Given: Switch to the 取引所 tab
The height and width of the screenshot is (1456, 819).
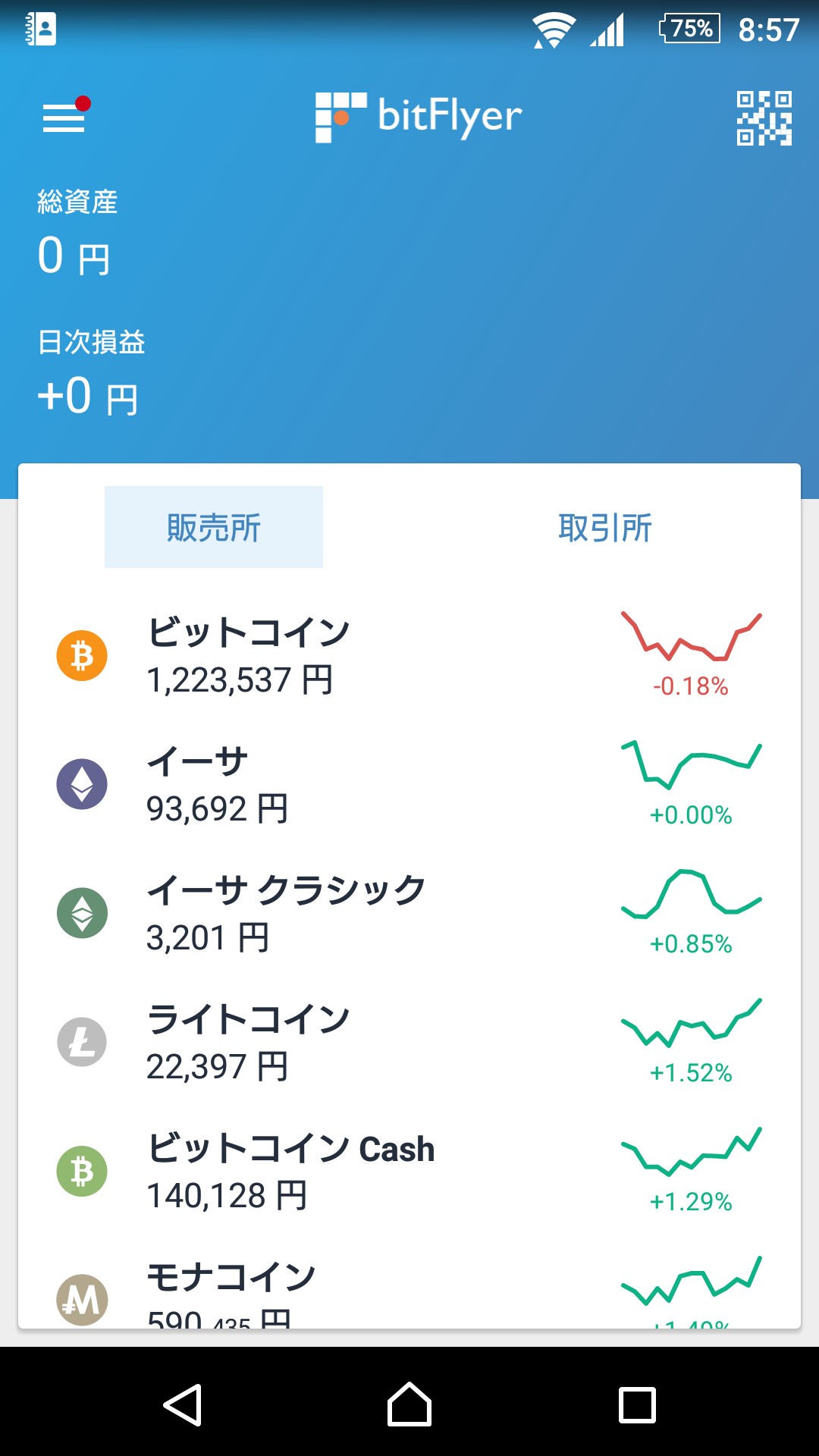Looking at the screenshot, I should coord(604,527).
